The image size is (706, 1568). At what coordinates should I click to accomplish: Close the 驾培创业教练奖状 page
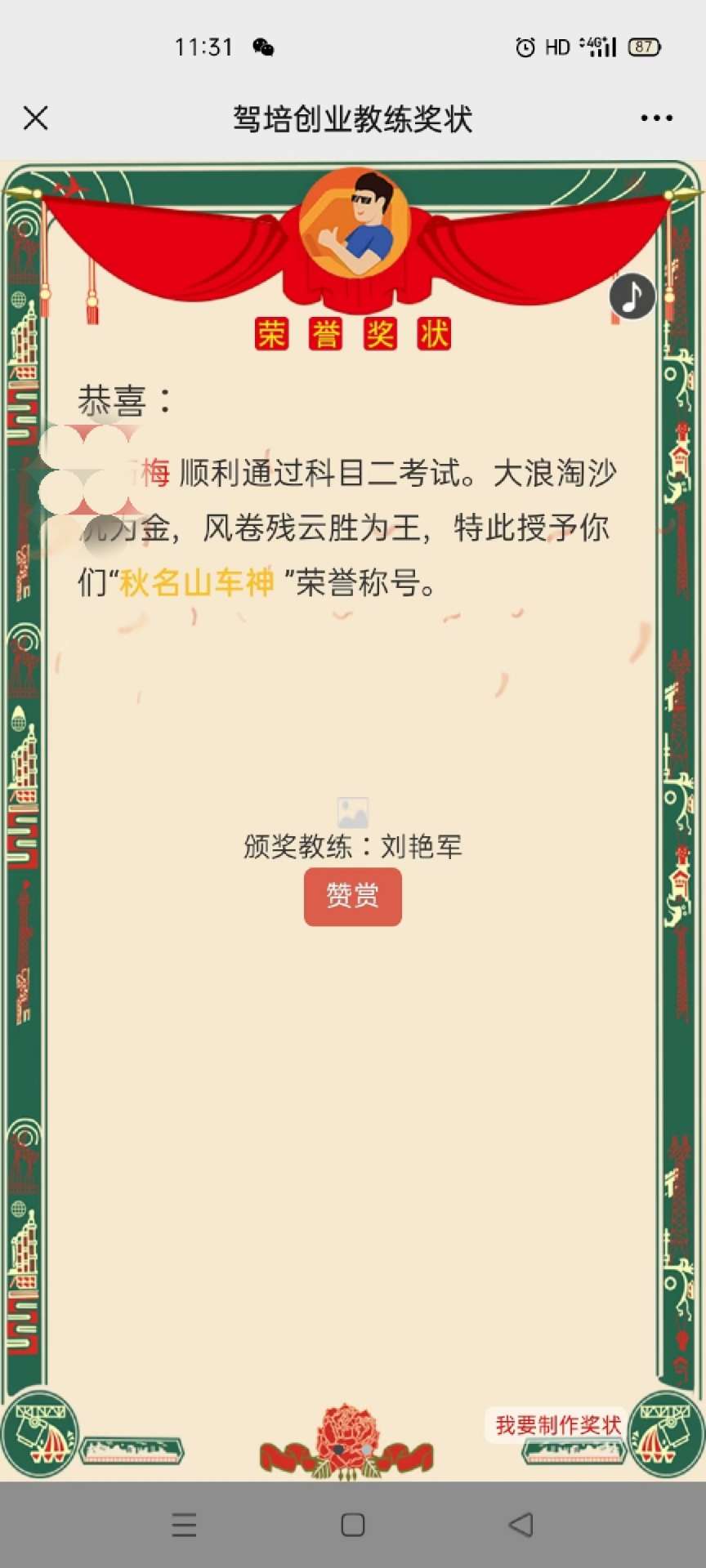coord(36,118)
